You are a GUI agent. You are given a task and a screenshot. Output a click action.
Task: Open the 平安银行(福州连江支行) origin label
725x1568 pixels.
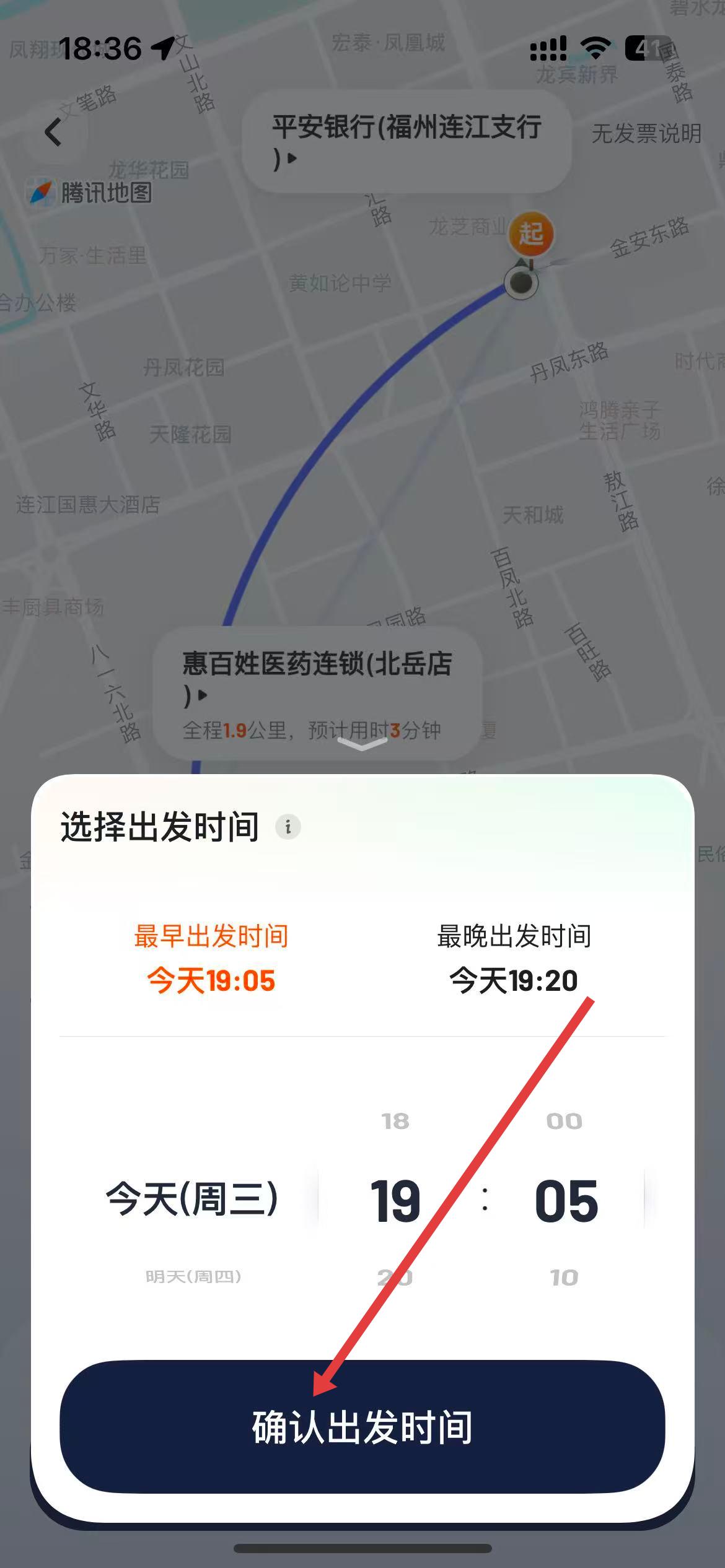(406, 141)
